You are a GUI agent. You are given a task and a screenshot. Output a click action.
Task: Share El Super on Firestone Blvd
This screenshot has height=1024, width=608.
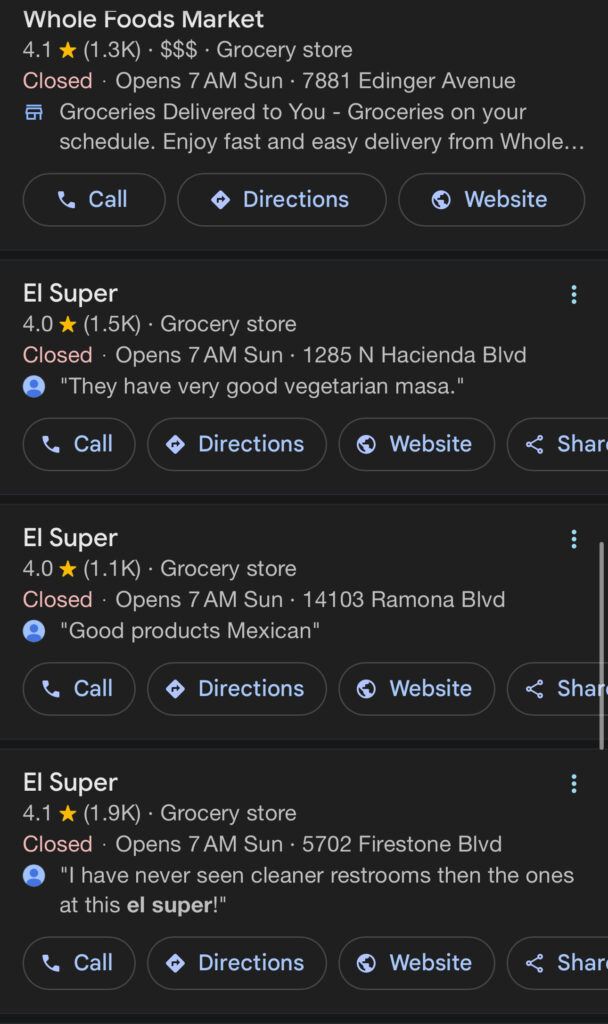pos(558,963)
